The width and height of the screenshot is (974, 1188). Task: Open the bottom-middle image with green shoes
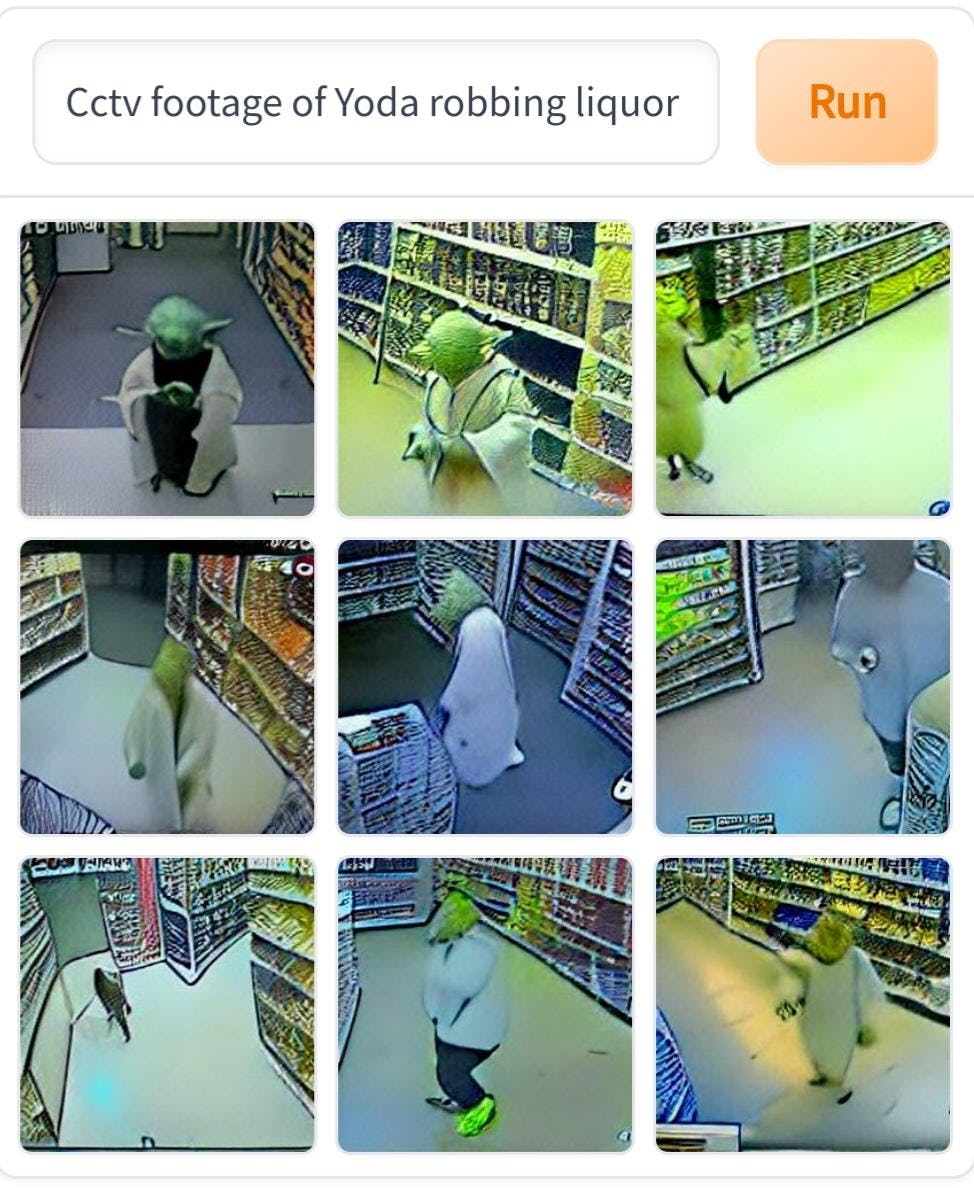pos(485,1004)
